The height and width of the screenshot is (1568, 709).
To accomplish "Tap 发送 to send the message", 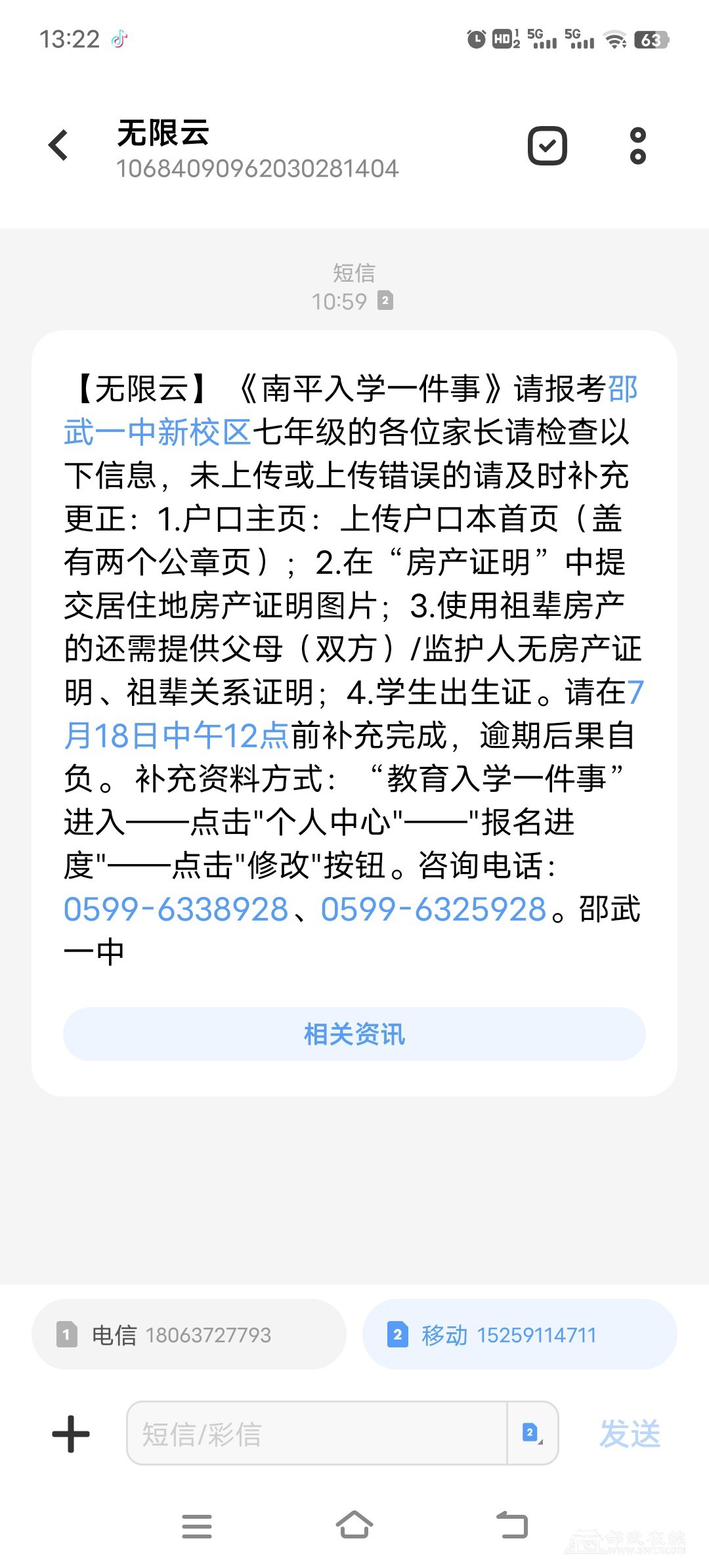I will point(630,1434).
